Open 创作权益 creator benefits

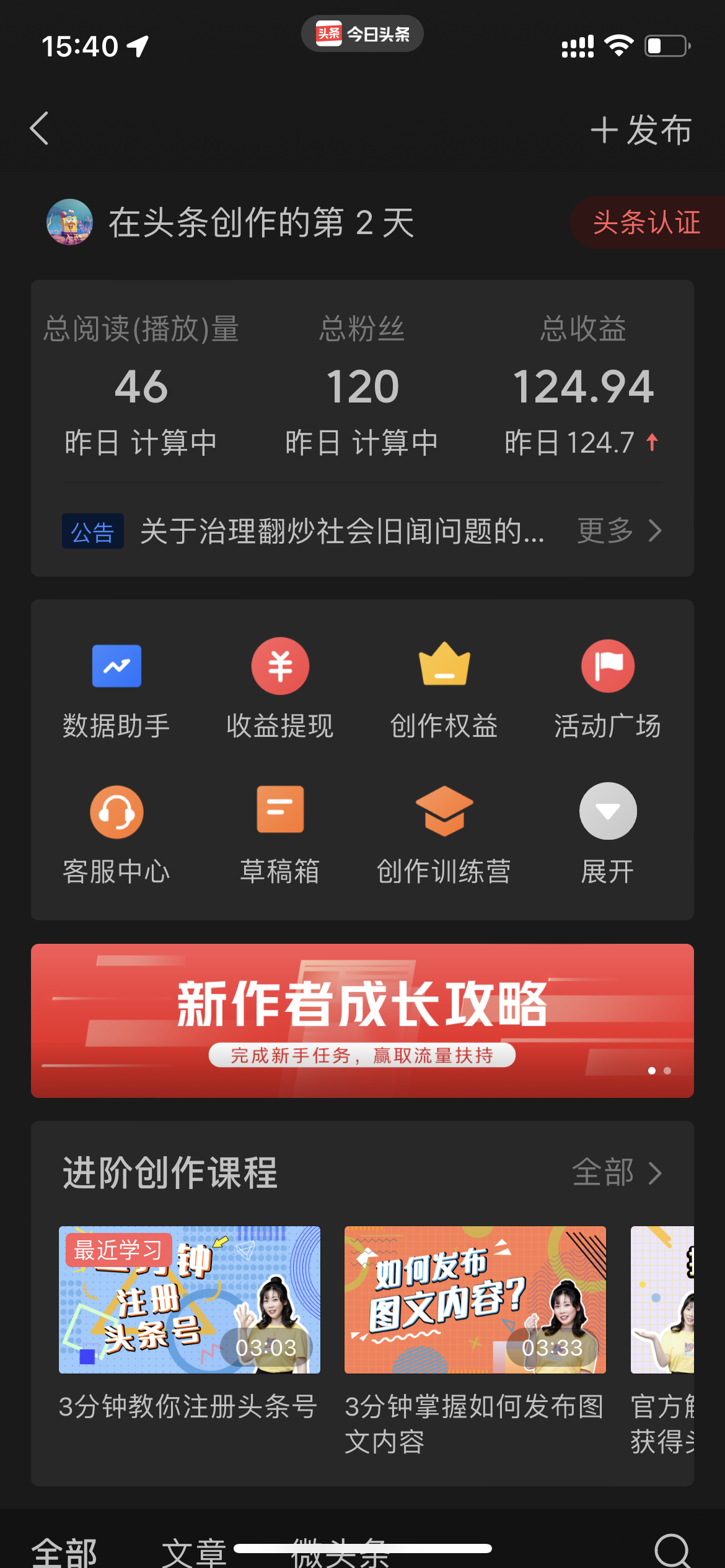point(444,689)
